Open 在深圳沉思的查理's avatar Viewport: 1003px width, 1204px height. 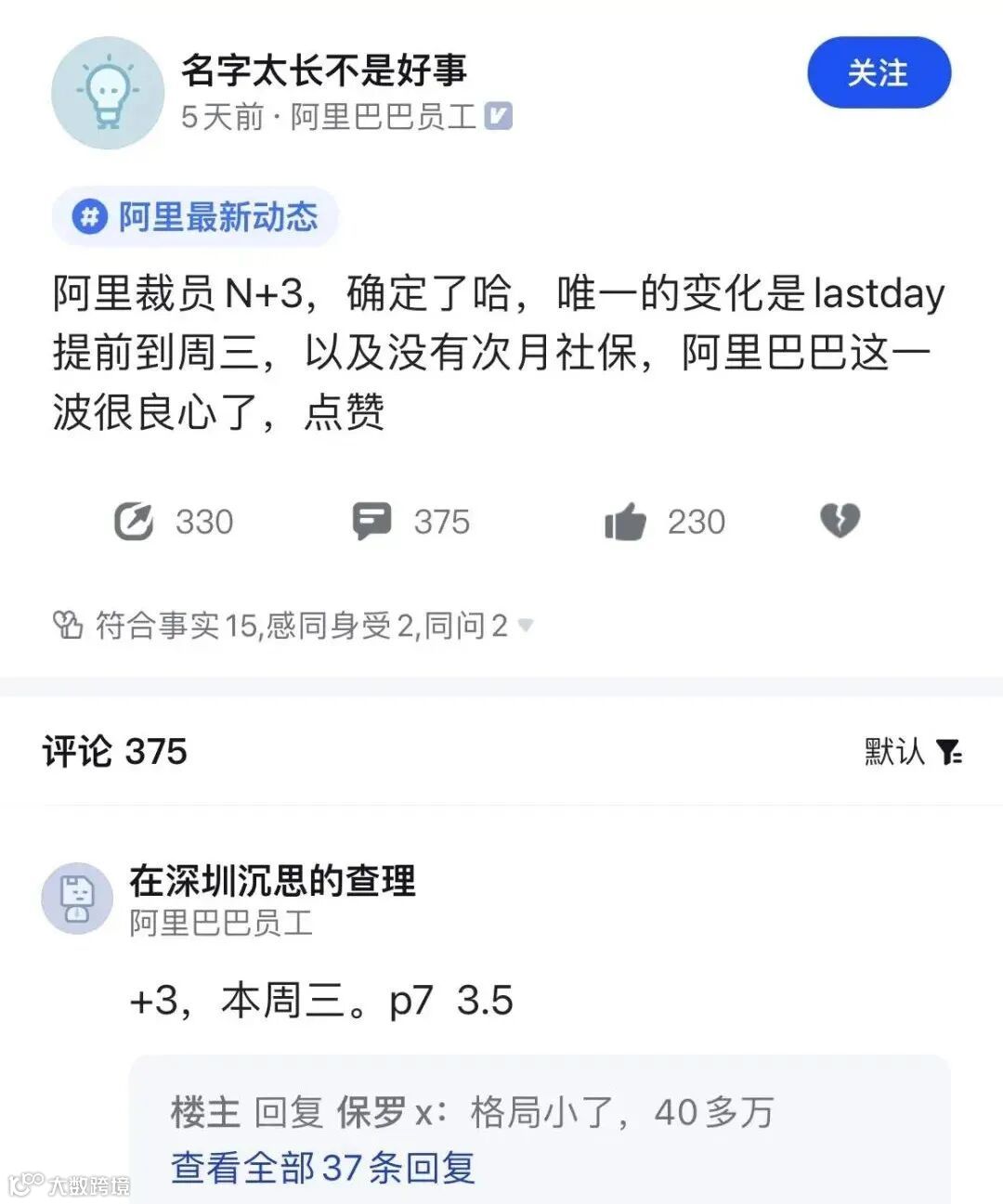pyautogui.click(x=77, y=899)
